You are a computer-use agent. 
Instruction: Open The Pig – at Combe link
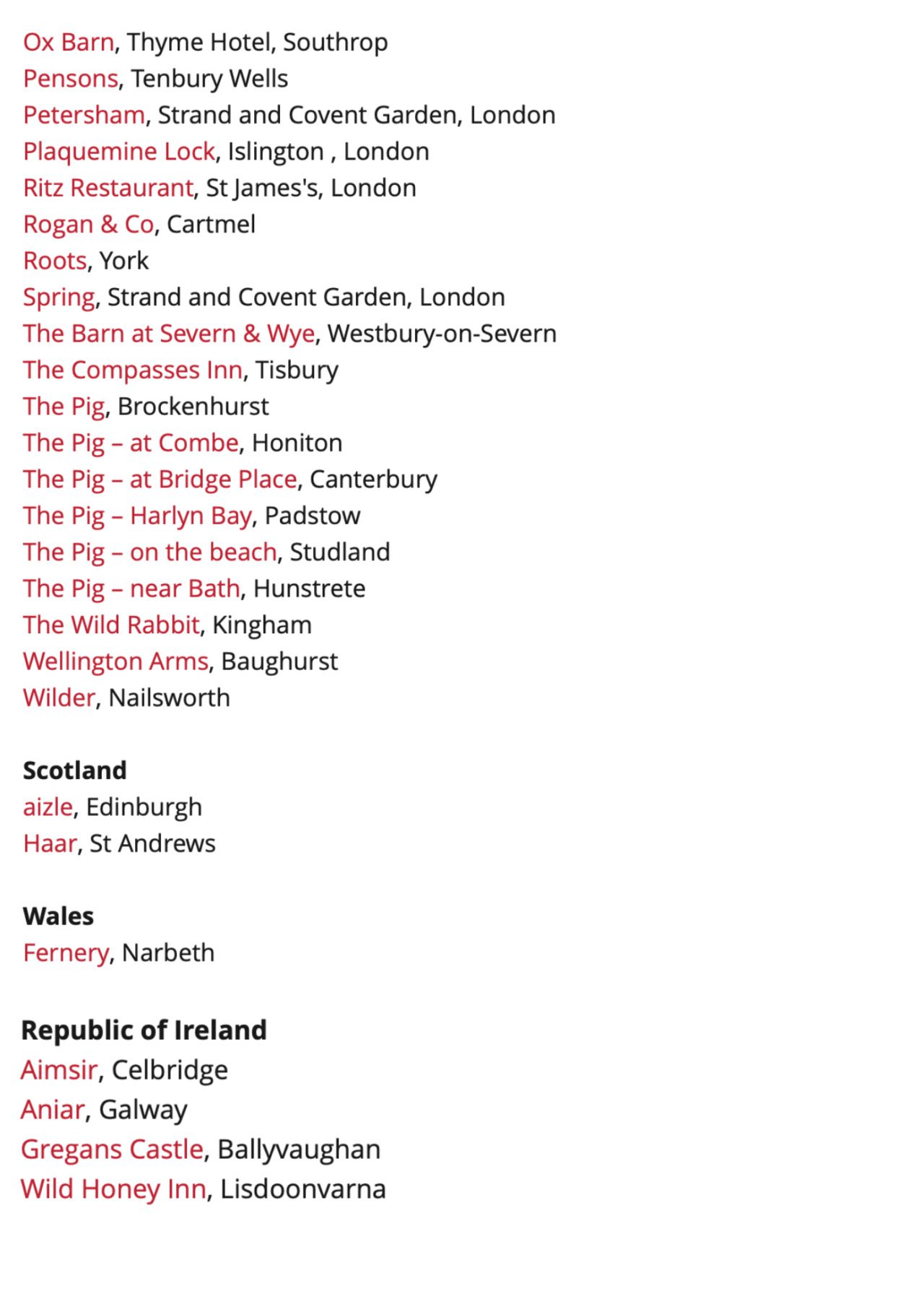pyautogui.click(x=131, y=443)
